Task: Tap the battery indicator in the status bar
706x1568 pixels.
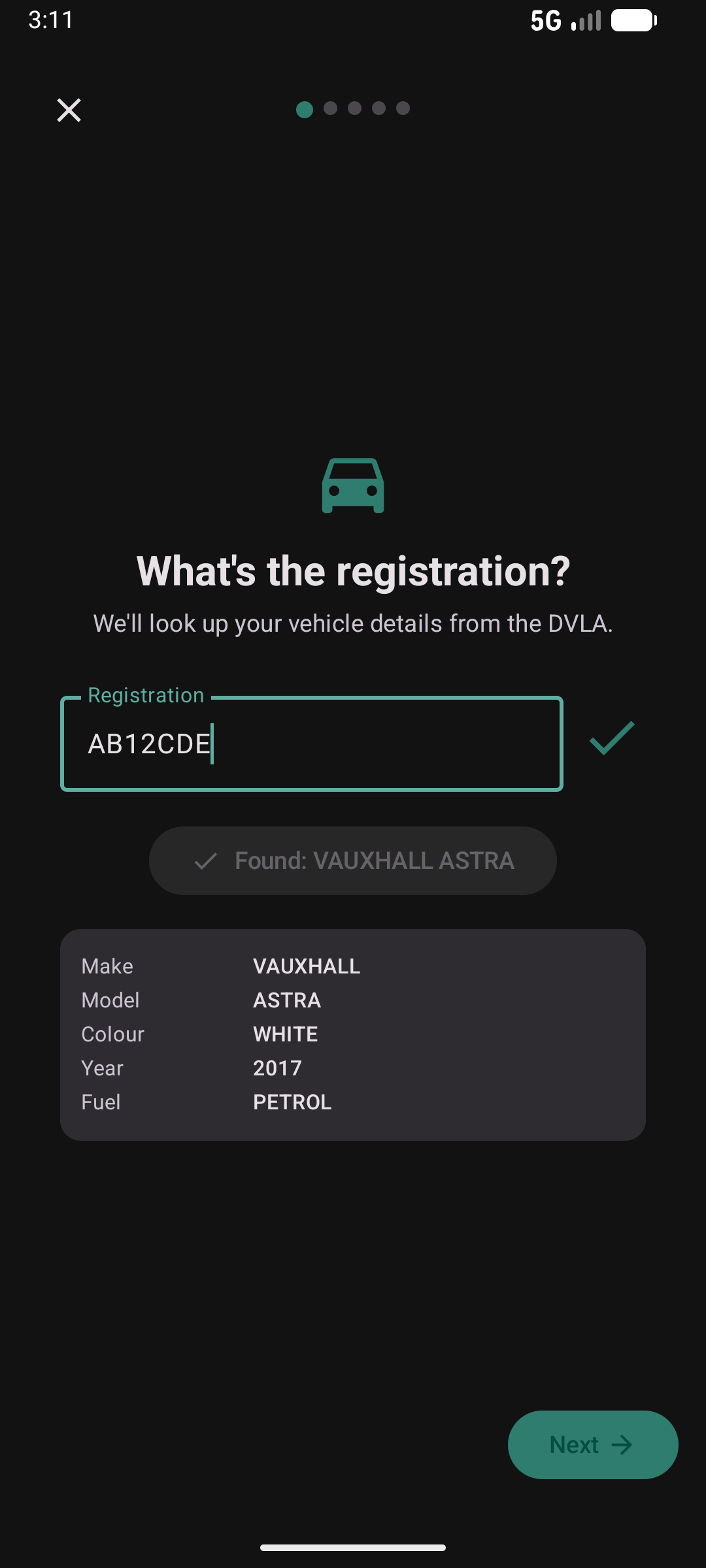Action: (x=631, y=20)
